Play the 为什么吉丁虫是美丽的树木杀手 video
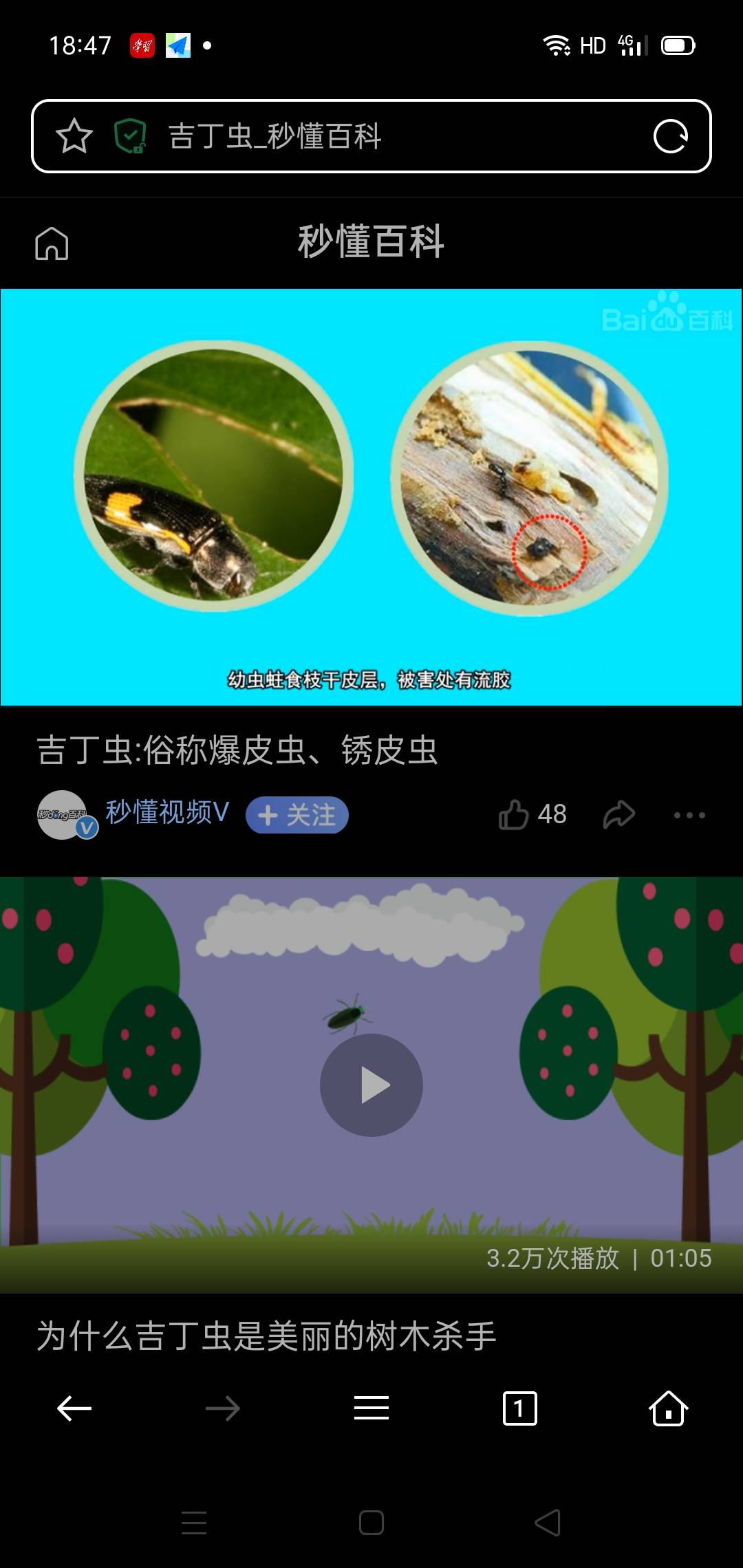This screenshot has height=1568, width=743. tap(371, 1085)
